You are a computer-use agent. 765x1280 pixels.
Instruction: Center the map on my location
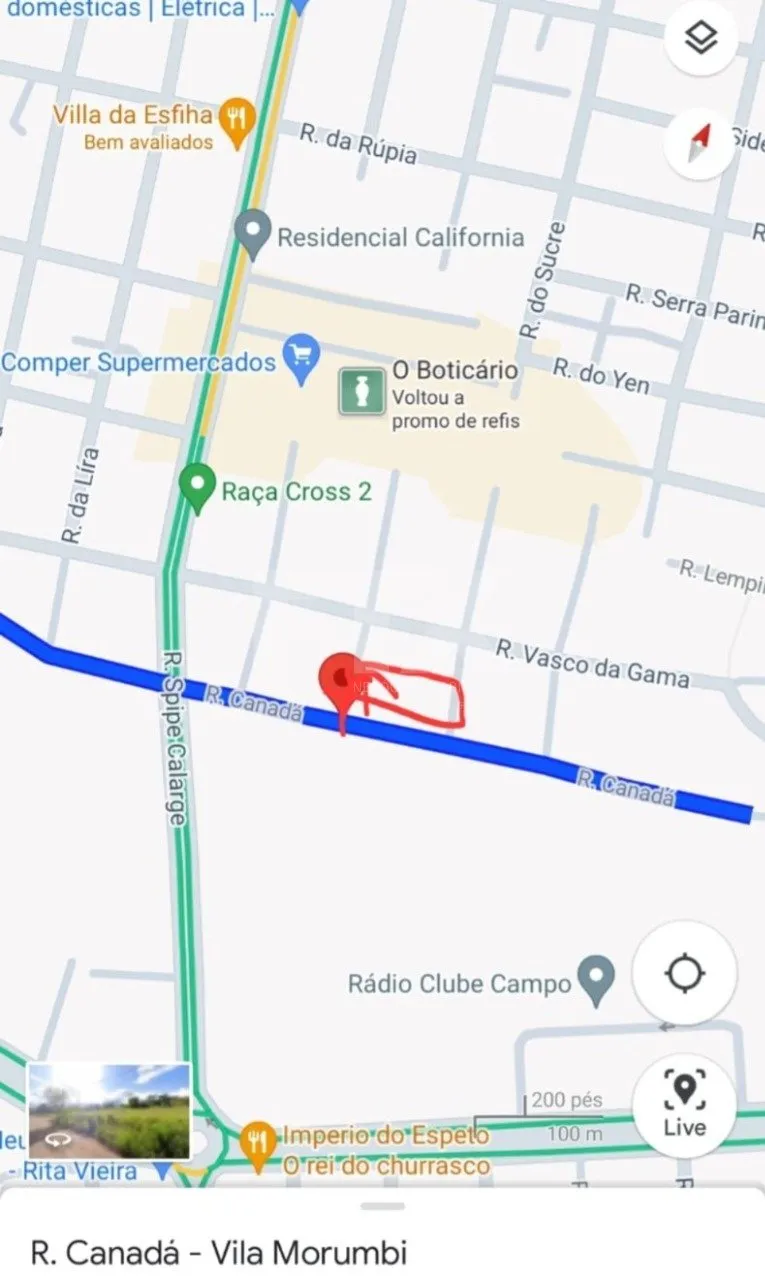pos(685,973)
